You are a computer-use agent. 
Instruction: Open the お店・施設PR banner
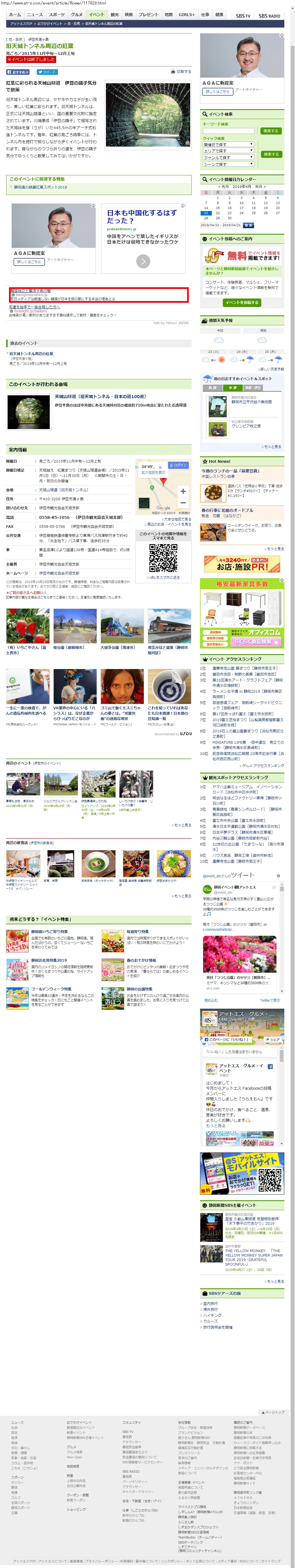tap(243, 564)
